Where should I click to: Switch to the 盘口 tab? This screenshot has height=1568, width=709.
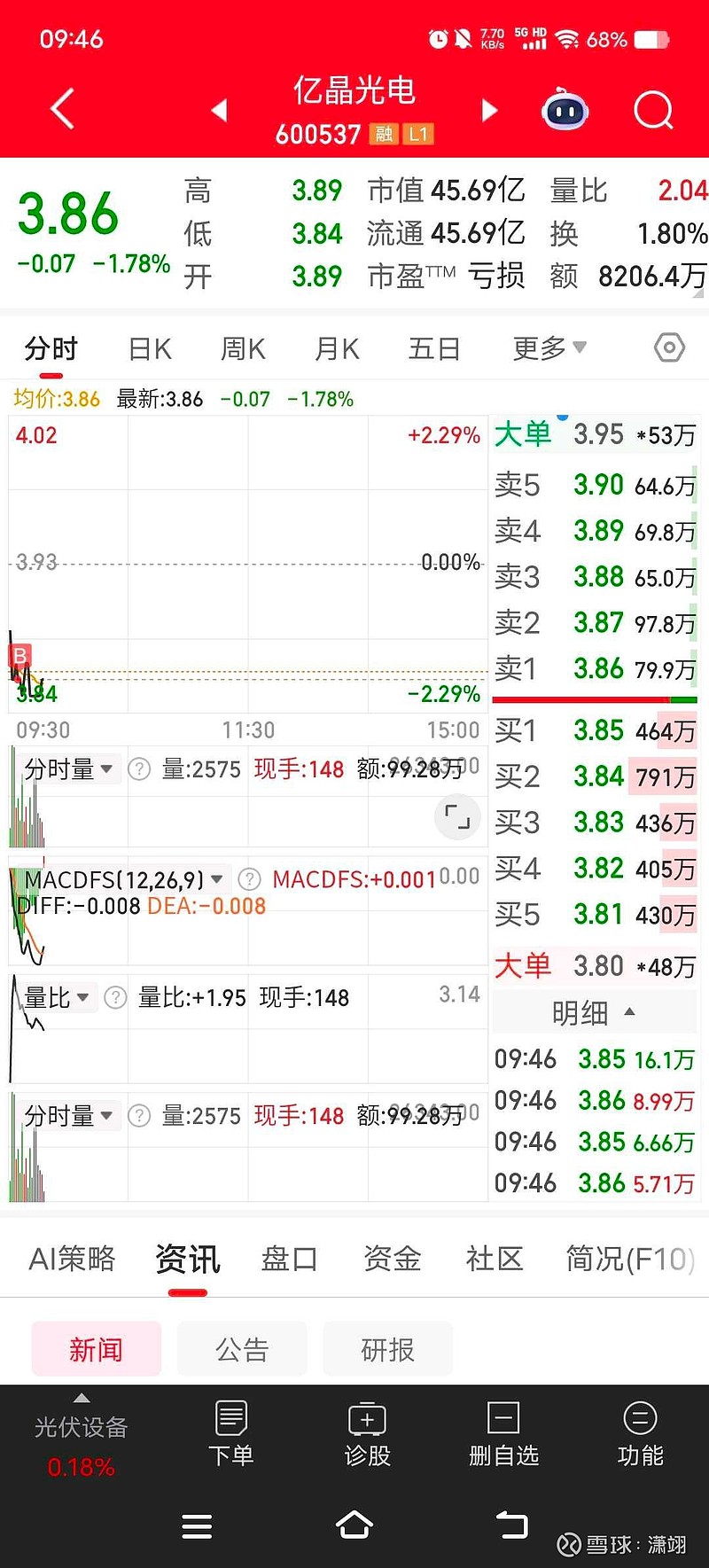coord(289,1259)
